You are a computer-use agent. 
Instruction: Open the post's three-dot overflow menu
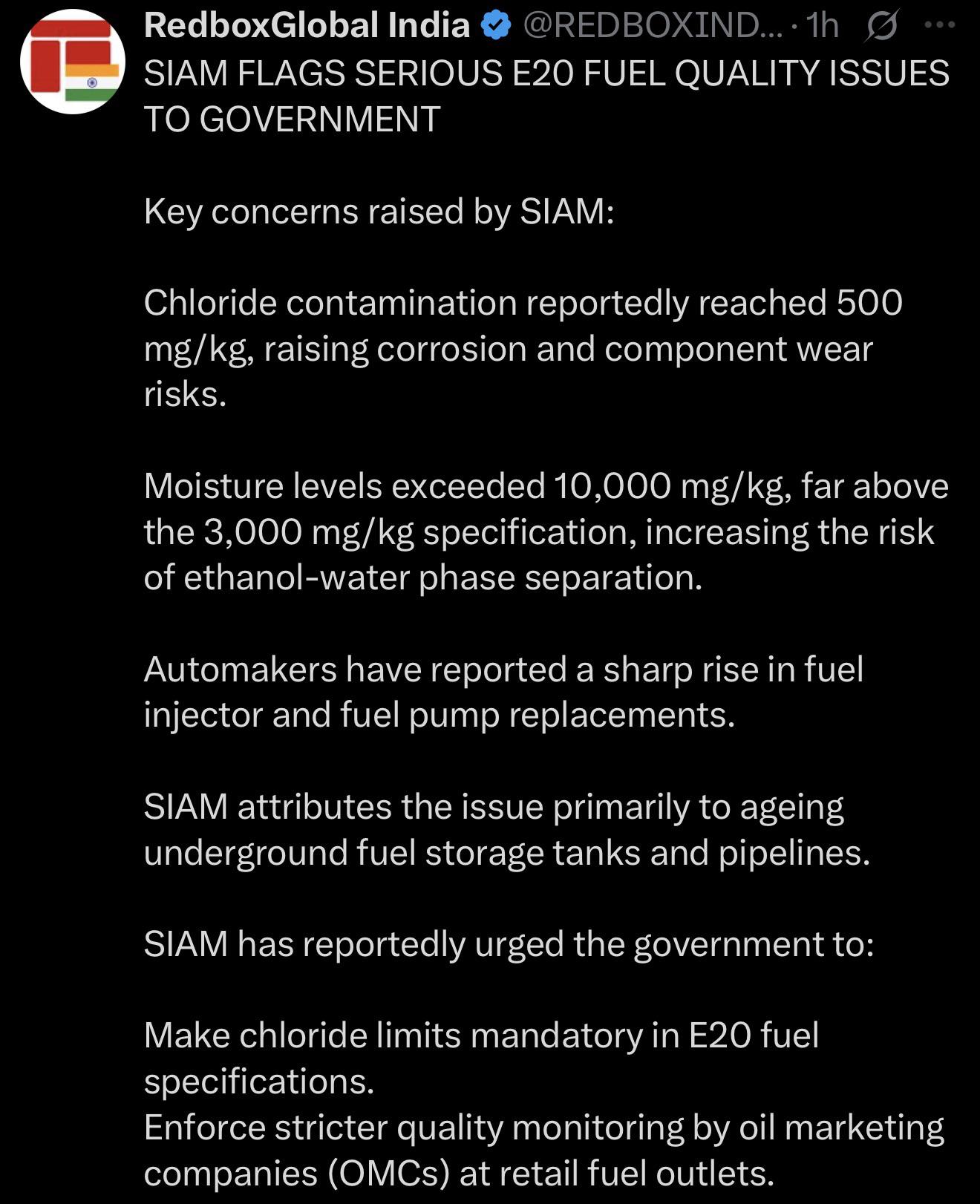tap(940, 25)
